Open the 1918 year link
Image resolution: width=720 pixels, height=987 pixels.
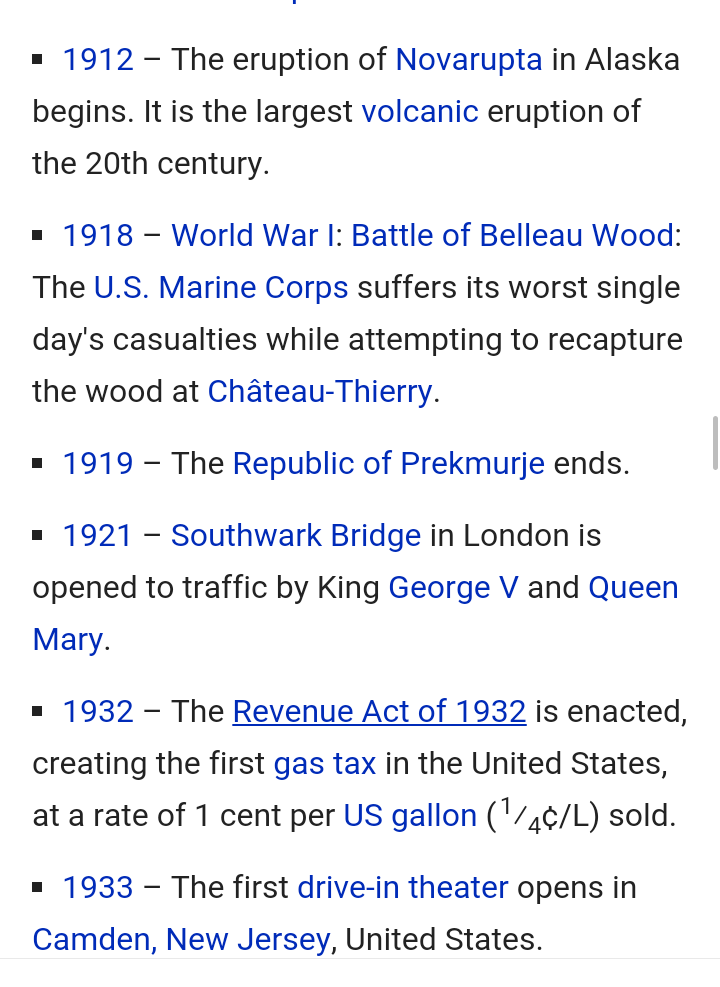click(x=98, y=236)
